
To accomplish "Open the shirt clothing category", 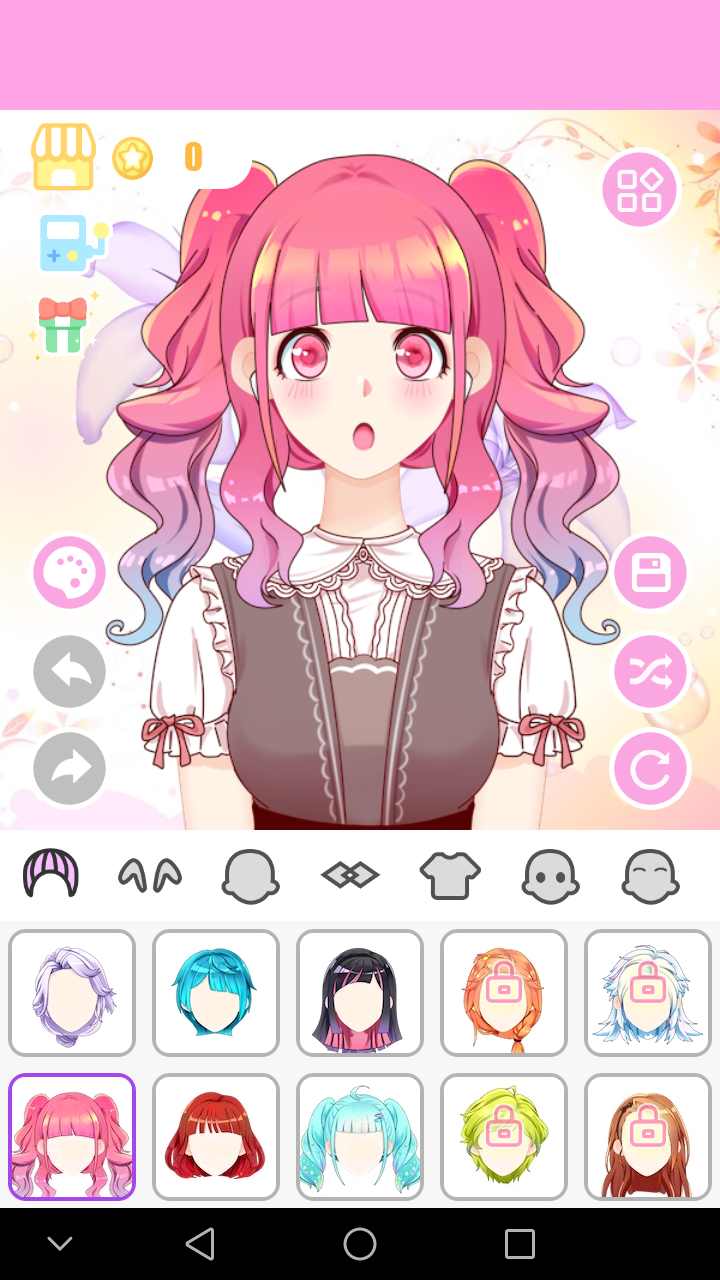I will coord(449,873).
